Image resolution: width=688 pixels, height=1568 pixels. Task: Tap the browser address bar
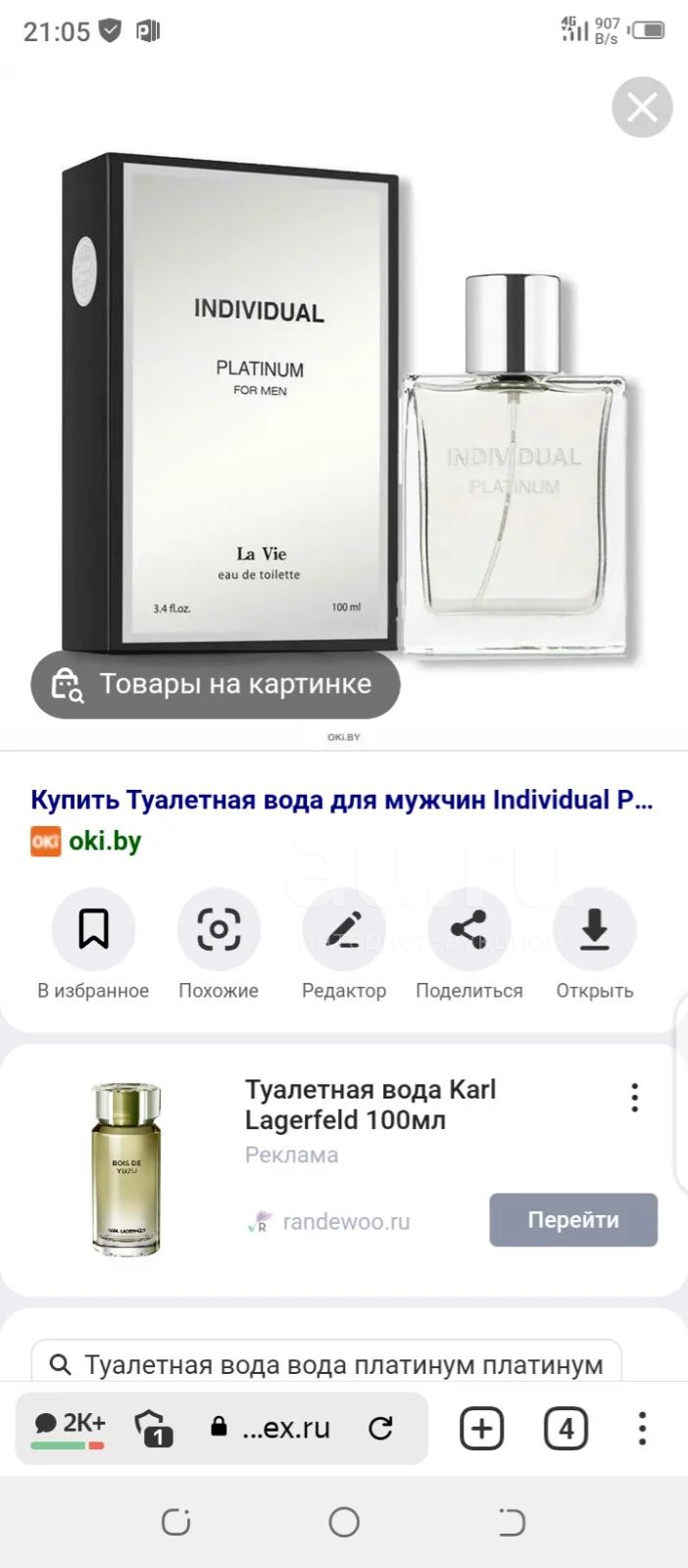click(x=270, y=1428)
